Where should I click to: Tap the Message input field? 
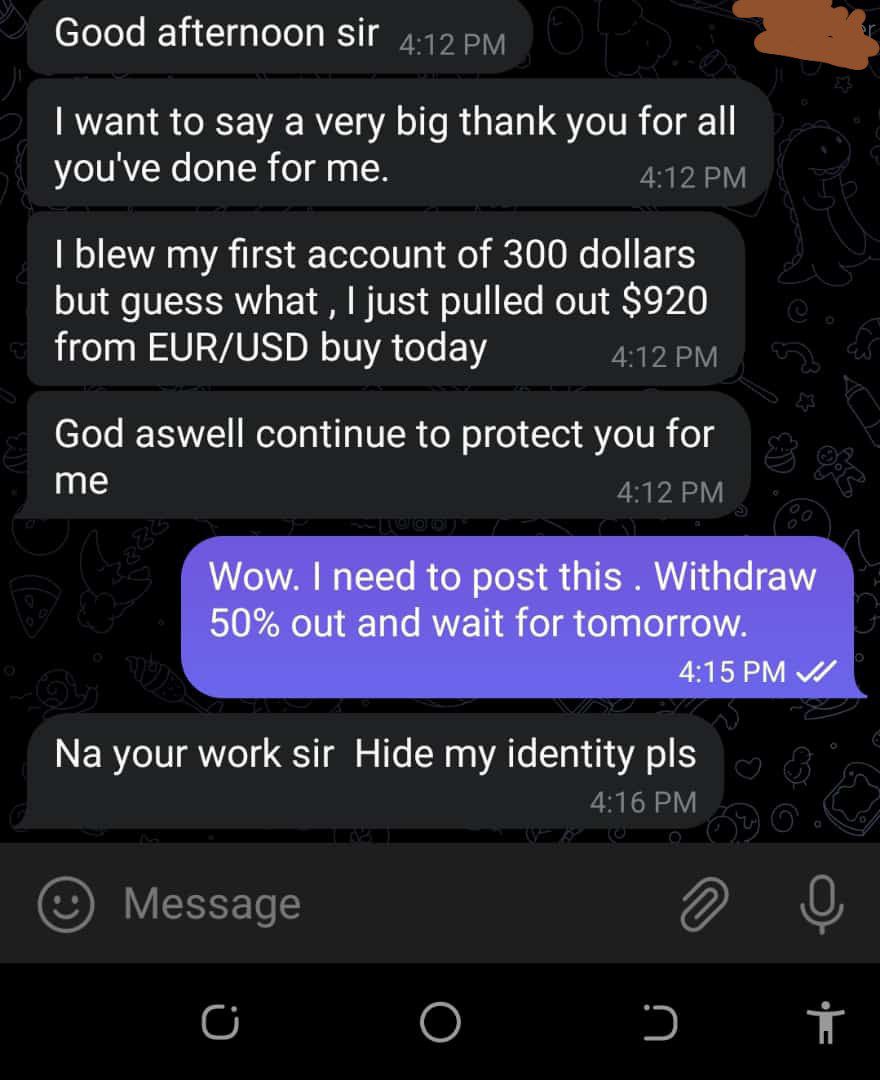[x=380, y=905]
